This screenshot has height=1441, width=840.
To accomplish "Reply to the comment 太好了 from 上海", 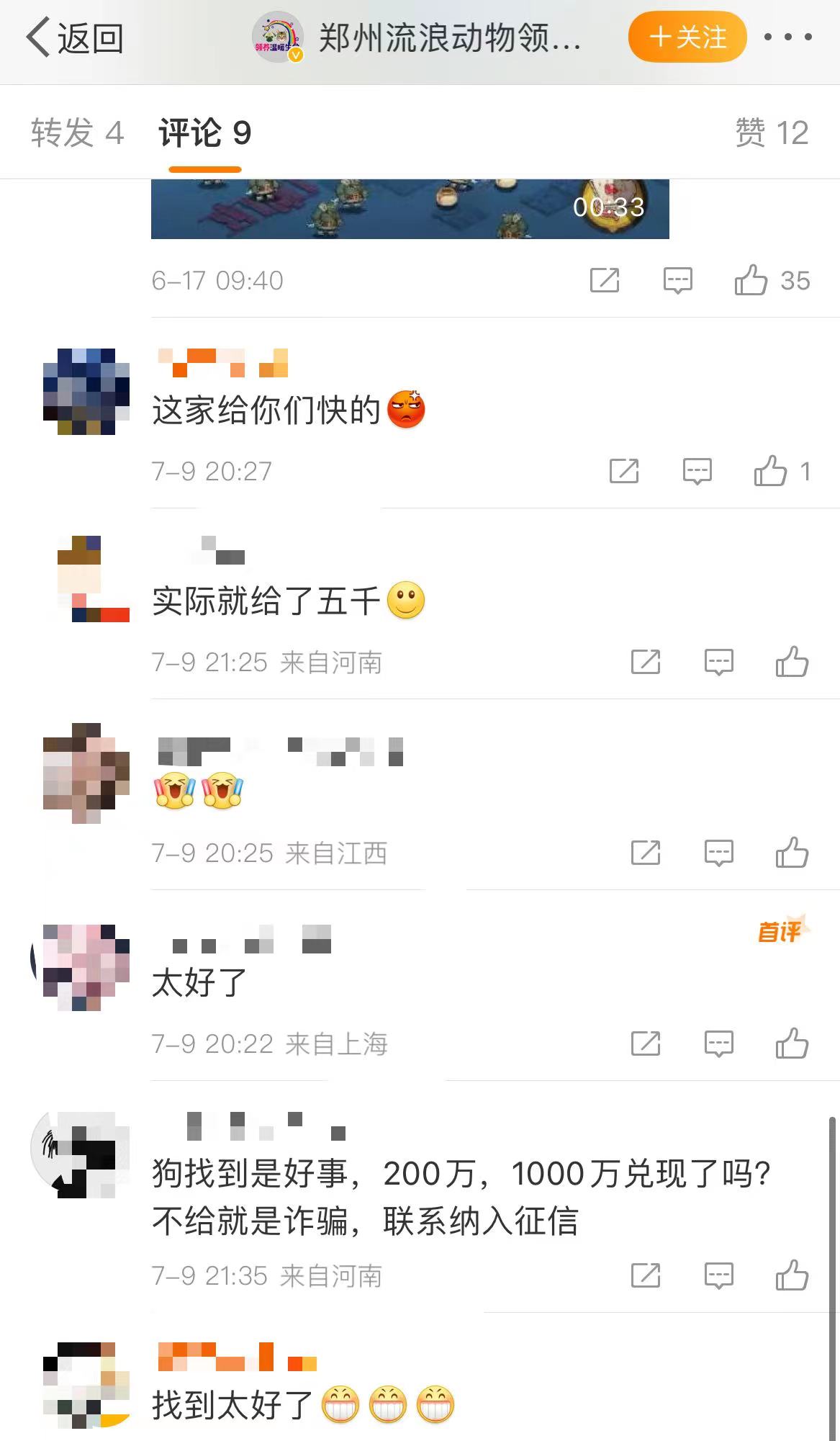I will pyautogui.click(x=718, y=1043).
